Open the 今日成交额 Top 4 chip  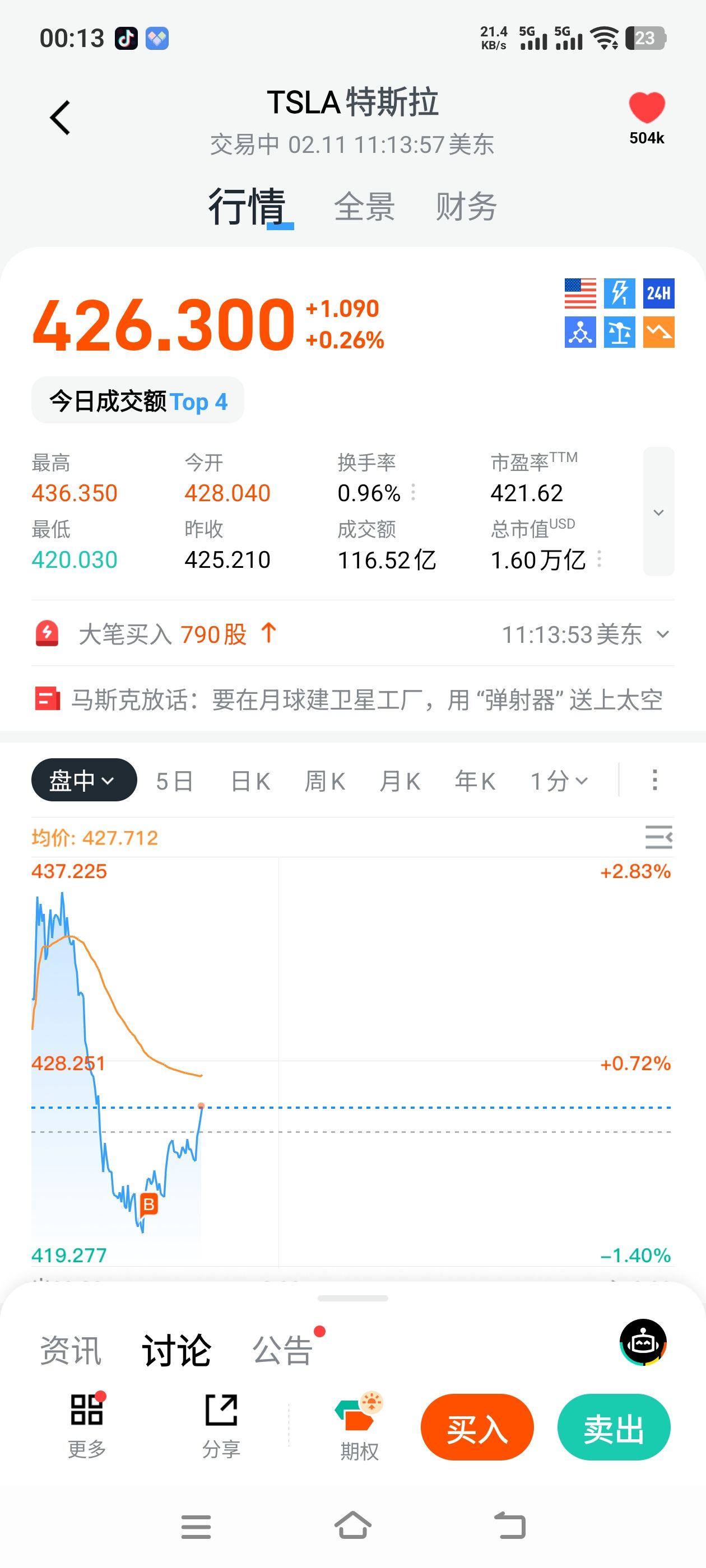point(138,401)
